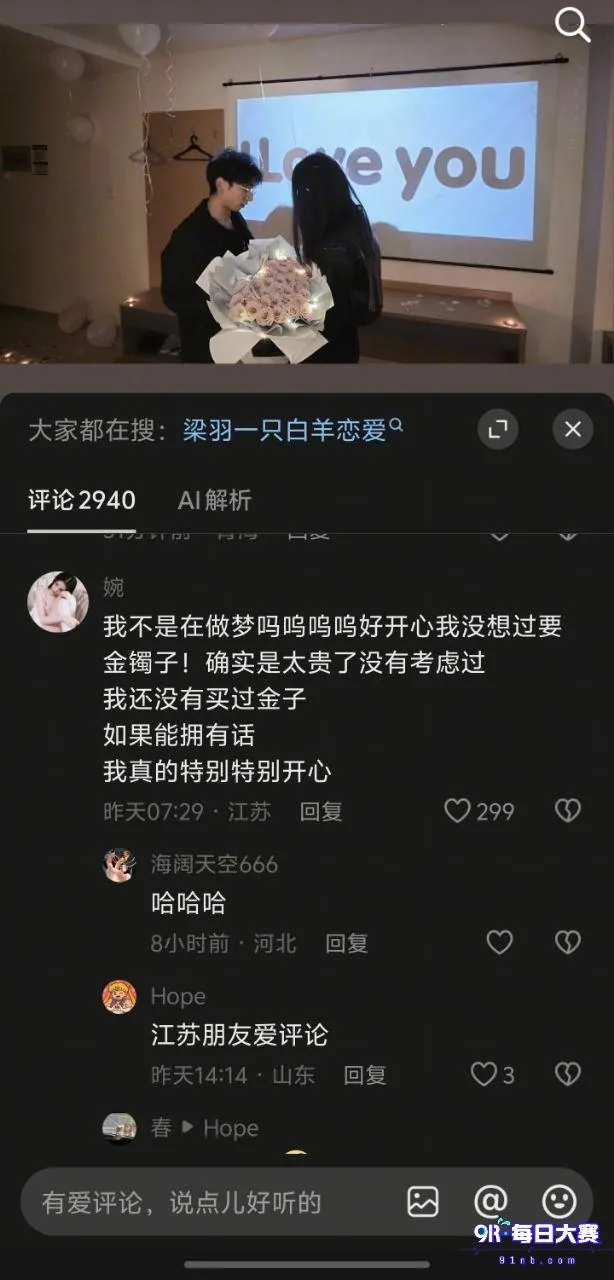Image resolution: width=614 pixels, height=1280 pixels.
Task: Like Hope's 江苏朋友爱评论 comment
Action: click(492, 1075)
